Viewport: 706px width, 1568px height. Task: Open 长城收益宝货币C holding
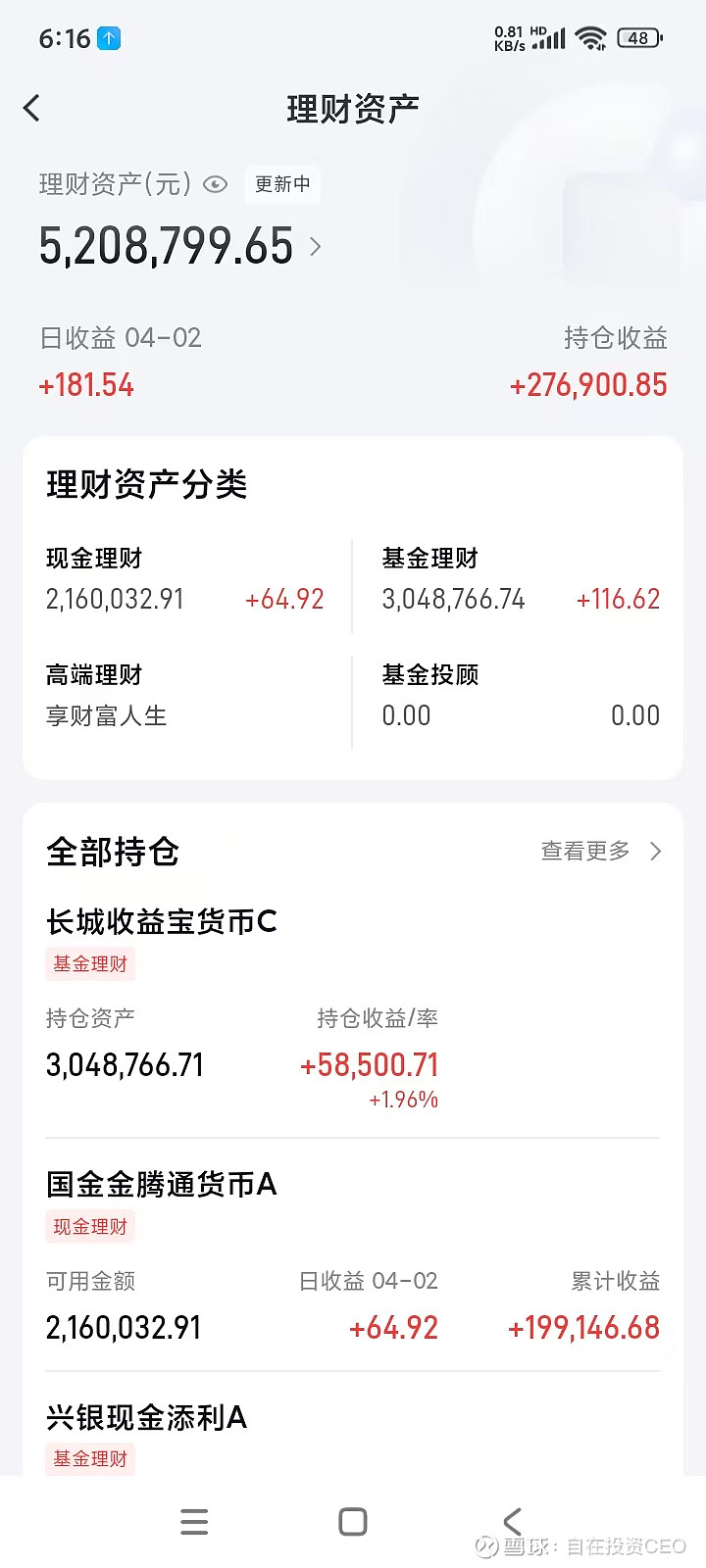pos(353,1009)
